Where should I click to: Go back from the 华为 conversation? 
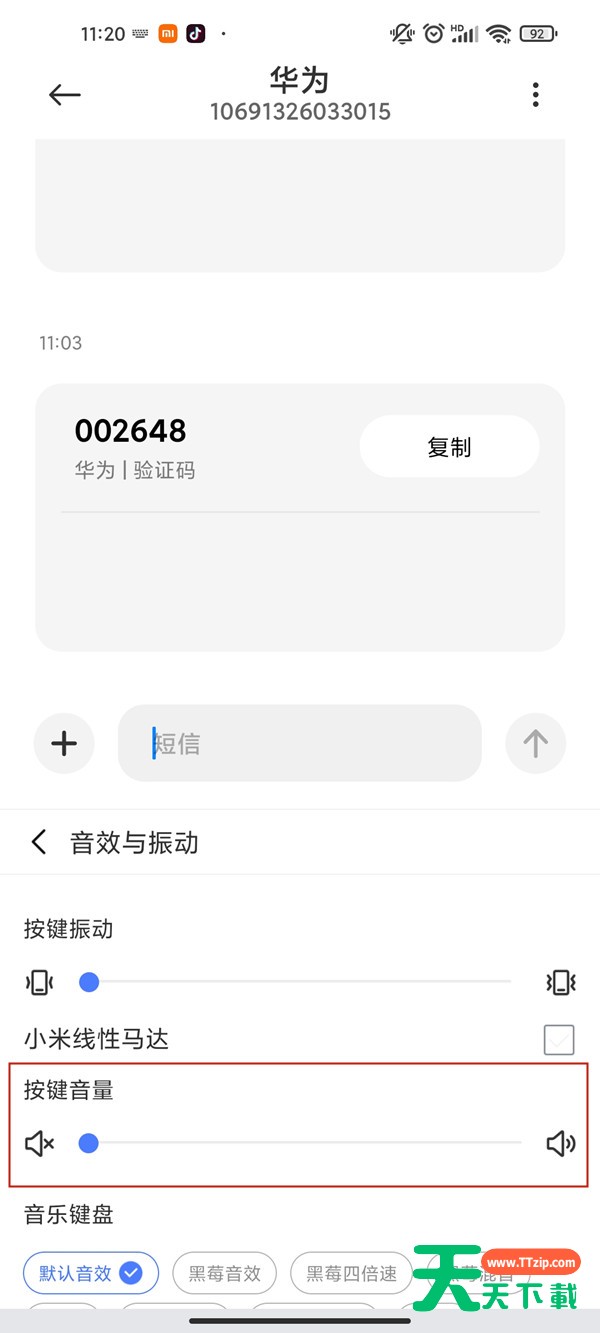click(65, 94)
